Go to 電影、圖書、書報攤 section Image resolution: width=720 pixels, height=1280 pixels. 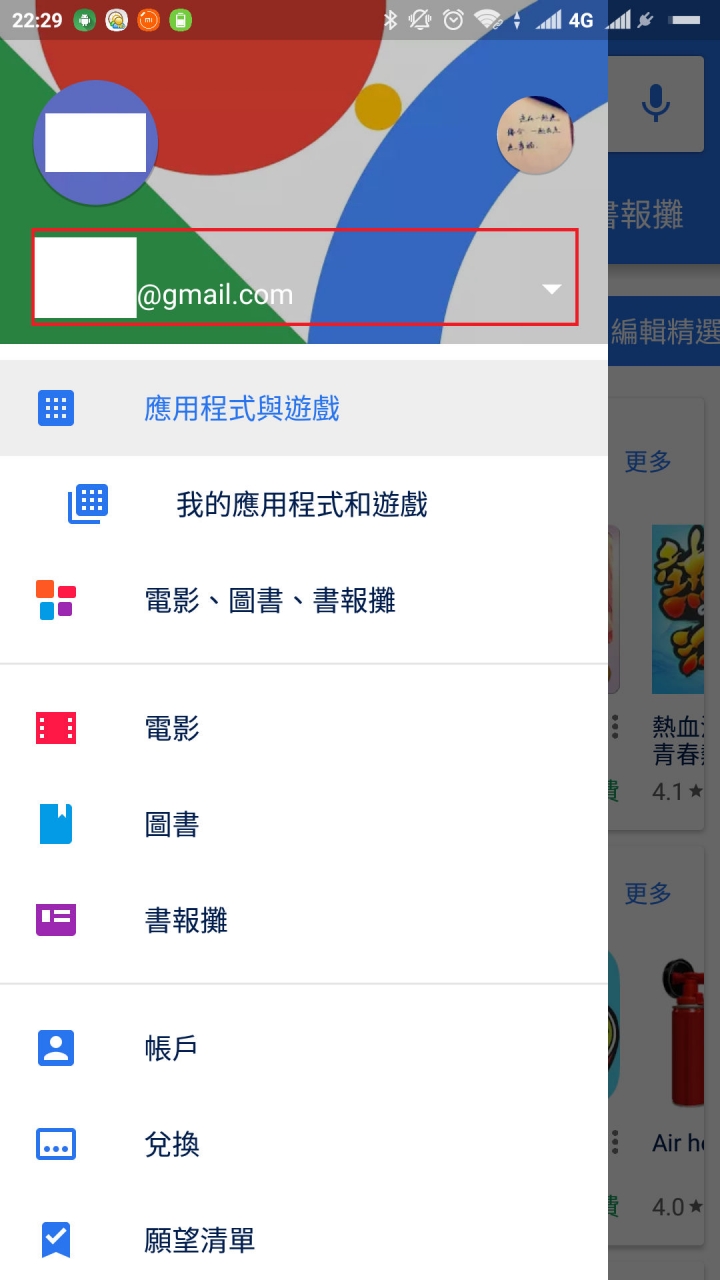tap(270, 600)
